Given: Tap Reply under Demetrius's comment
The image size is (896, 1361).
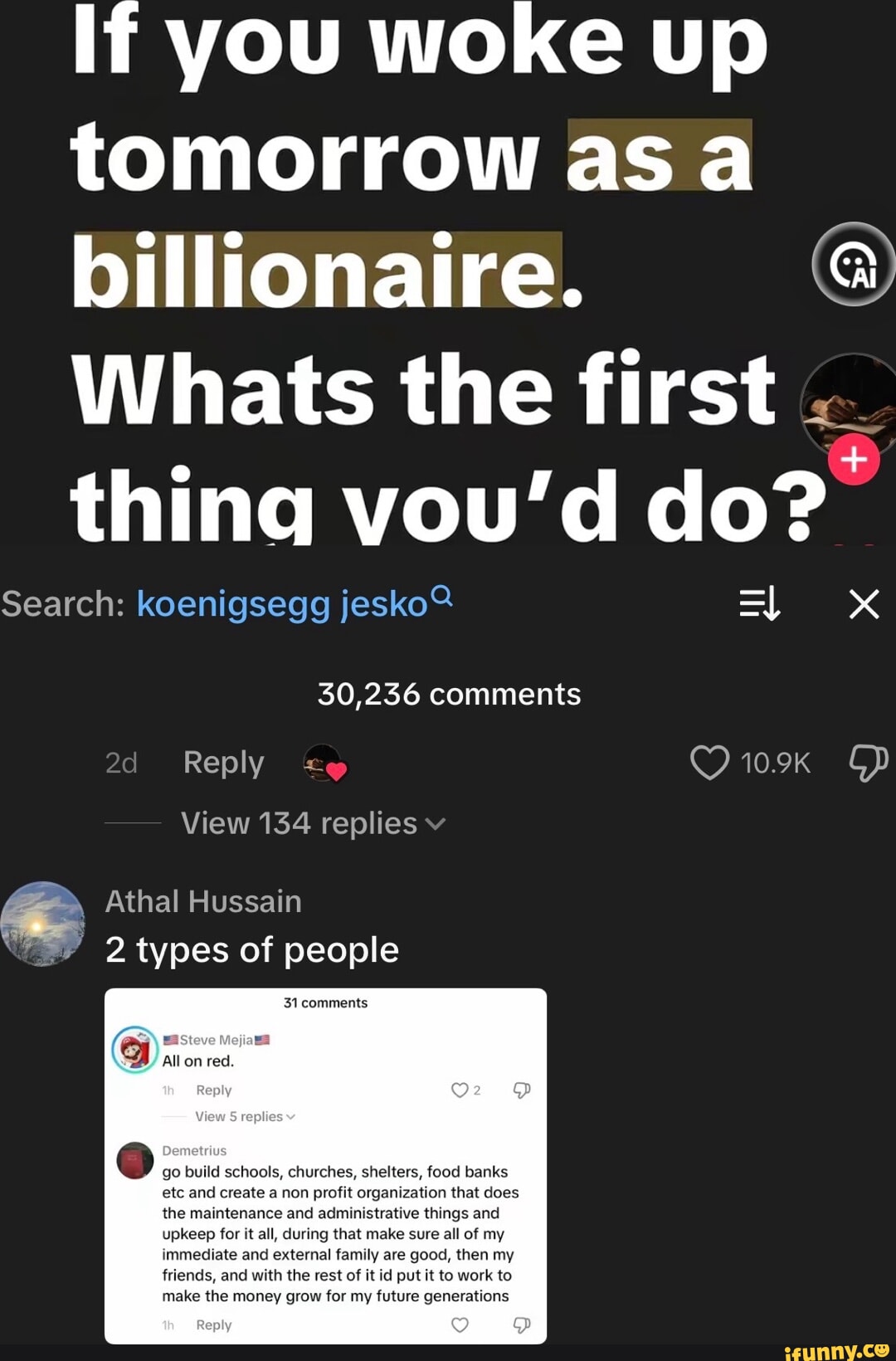Looking at the screenshot, I should coord(213,1324).
